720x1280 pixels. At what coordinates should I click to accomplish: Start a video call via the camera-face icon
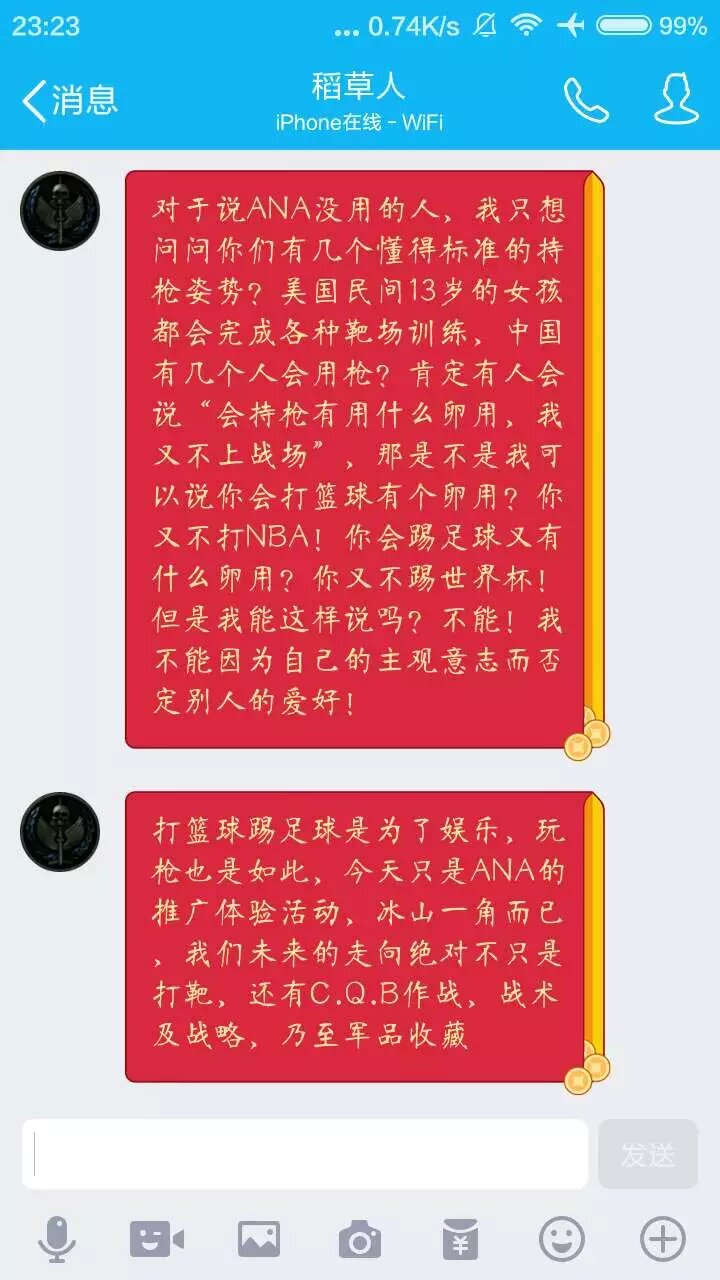pyautogui.click(x=157, y=1240)
